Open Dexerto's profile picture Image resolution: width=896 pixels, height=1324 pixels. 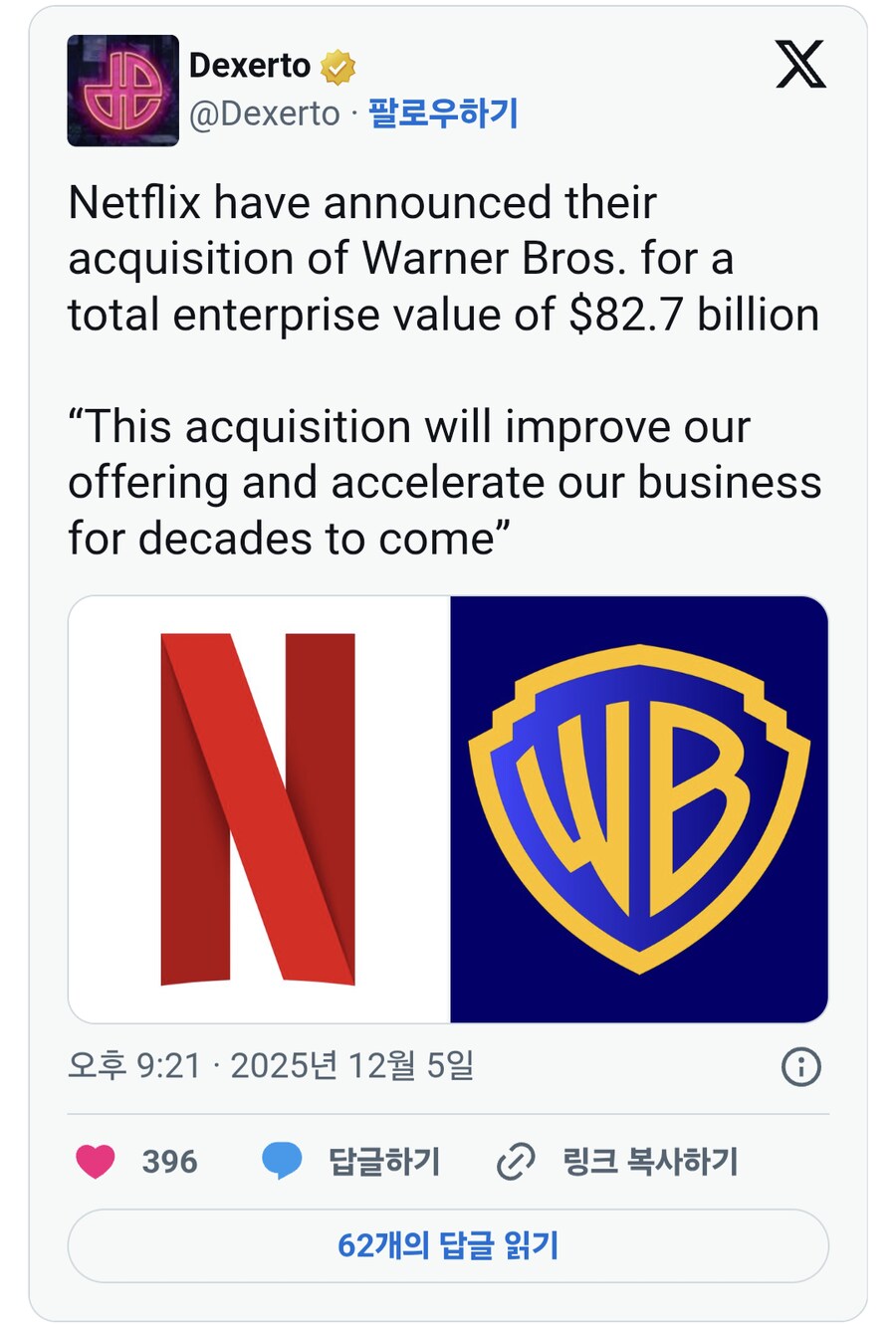122,91
